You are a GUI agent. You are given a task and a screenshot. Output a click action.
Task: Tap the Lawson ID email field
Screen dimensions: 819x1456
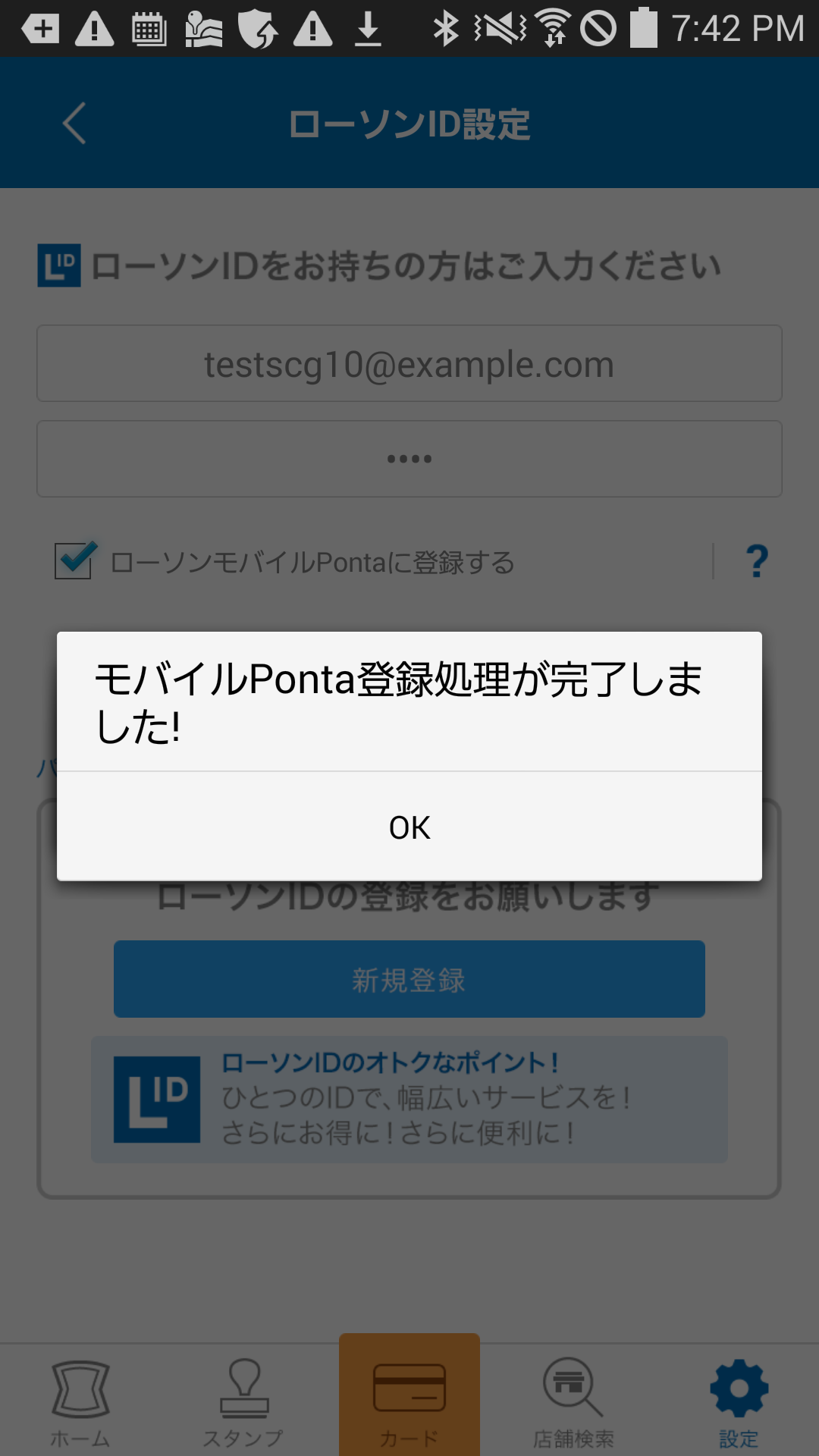[x=409, y=364]
